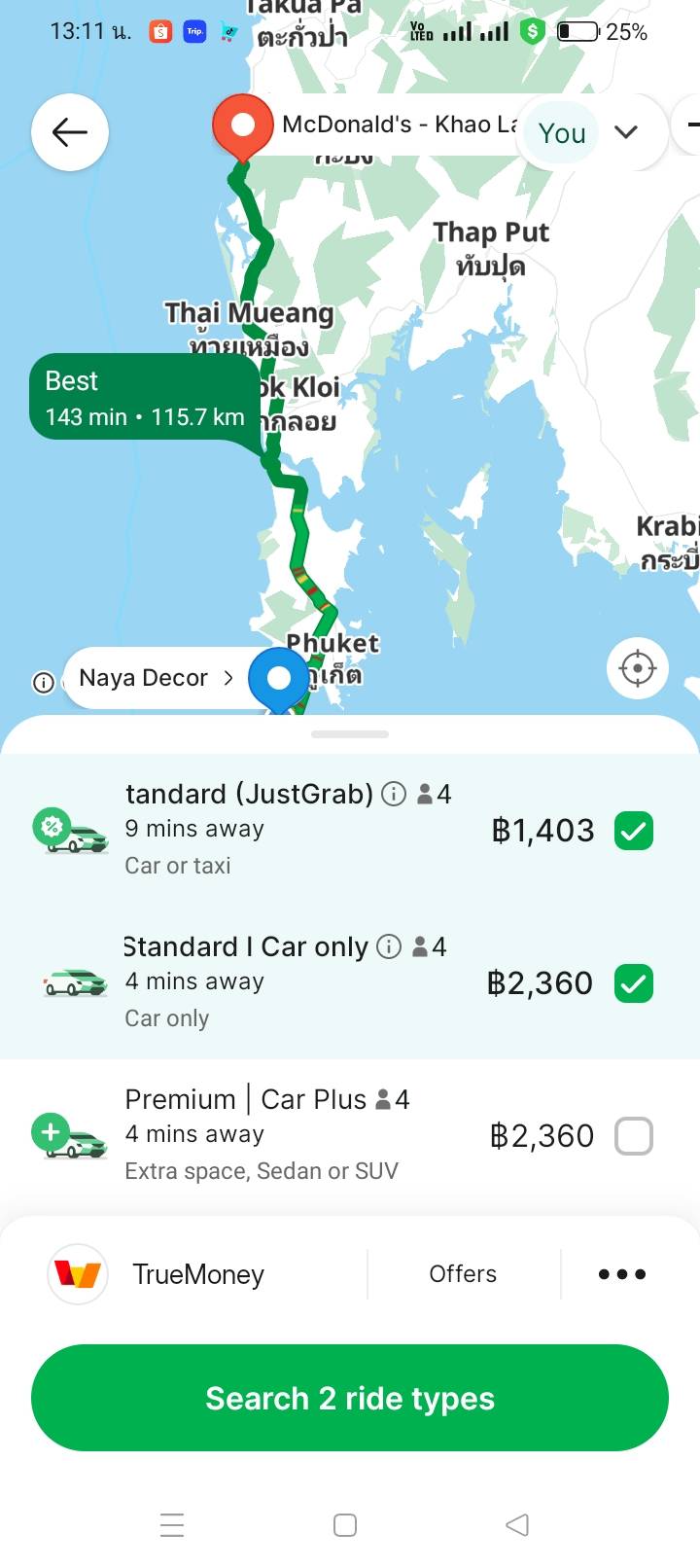Recenter map with the location target icon
The height and width of the screenshot is (1568, 700).
[638, 668]
